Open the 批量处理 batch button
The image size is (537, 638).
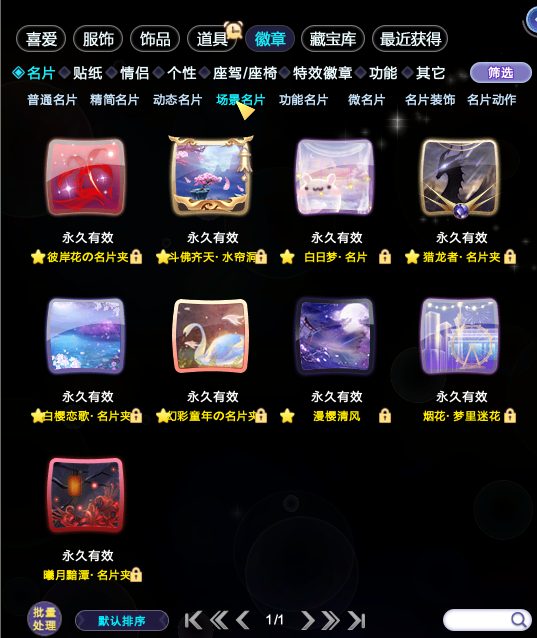coord(44,618)
